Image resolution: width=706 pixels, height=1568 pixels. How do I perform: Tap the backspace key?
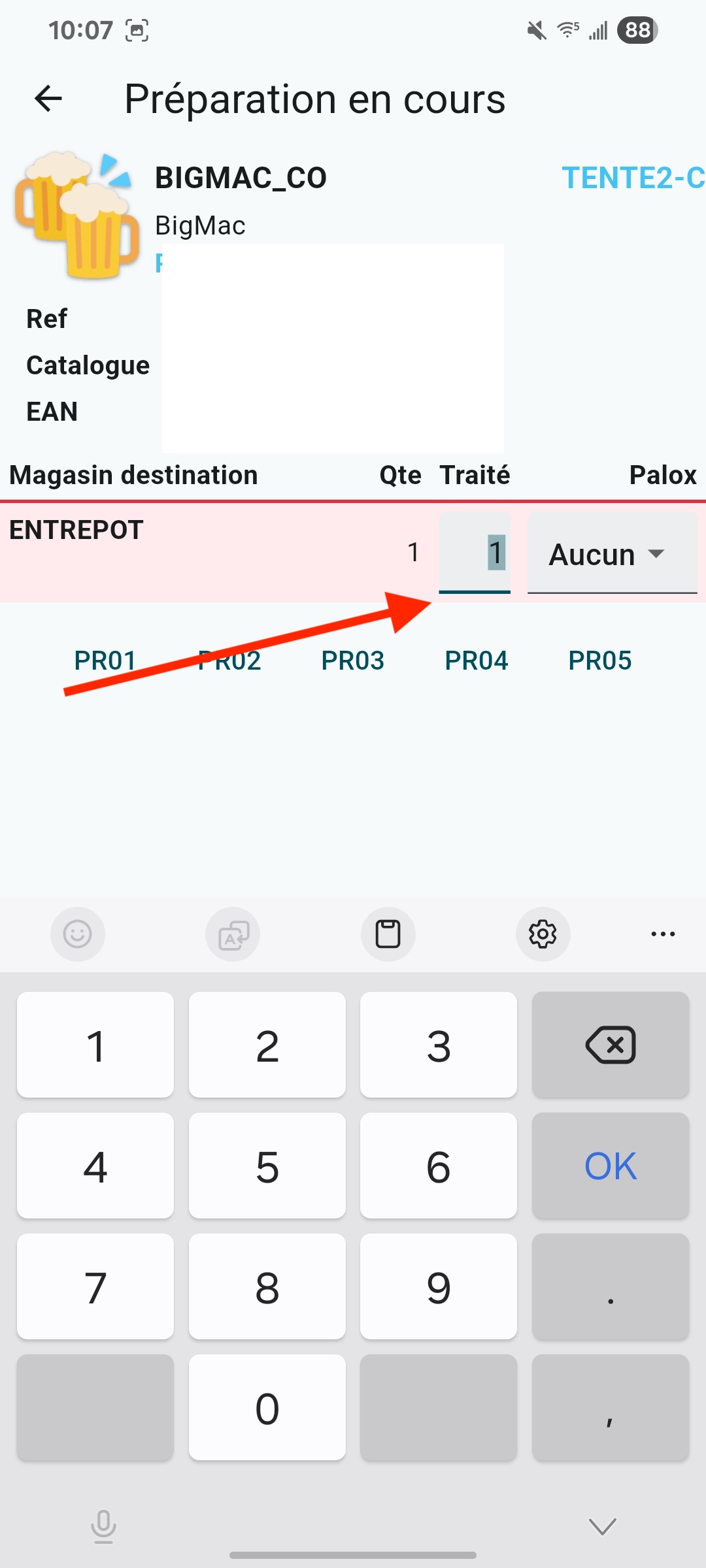click(611, 1045)
